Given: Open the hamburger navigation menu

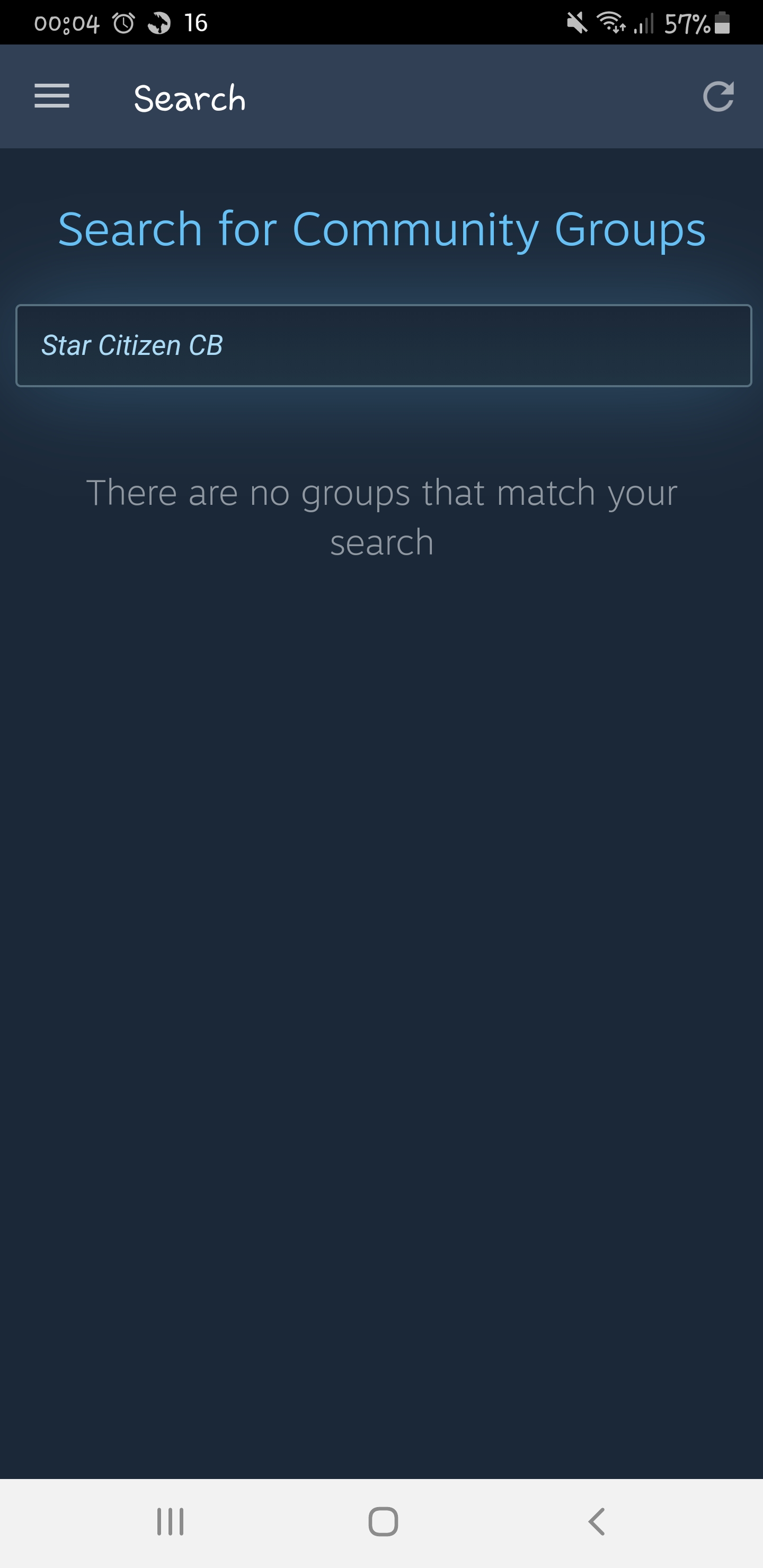Looking at the screenshot, I should [x=52, y=96].
